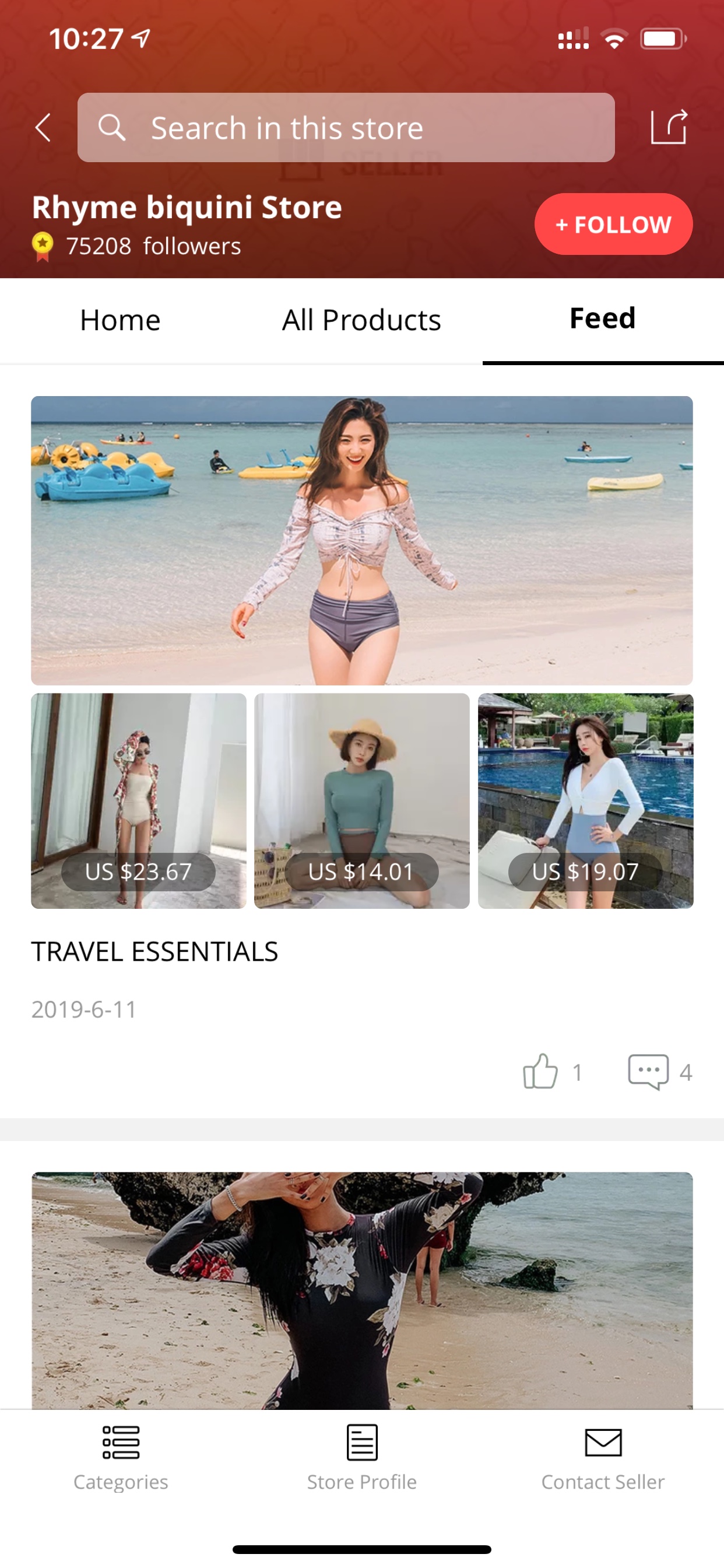Open Categories
This screenshot has width=724, height=1568.
[x=121, y=1457]
